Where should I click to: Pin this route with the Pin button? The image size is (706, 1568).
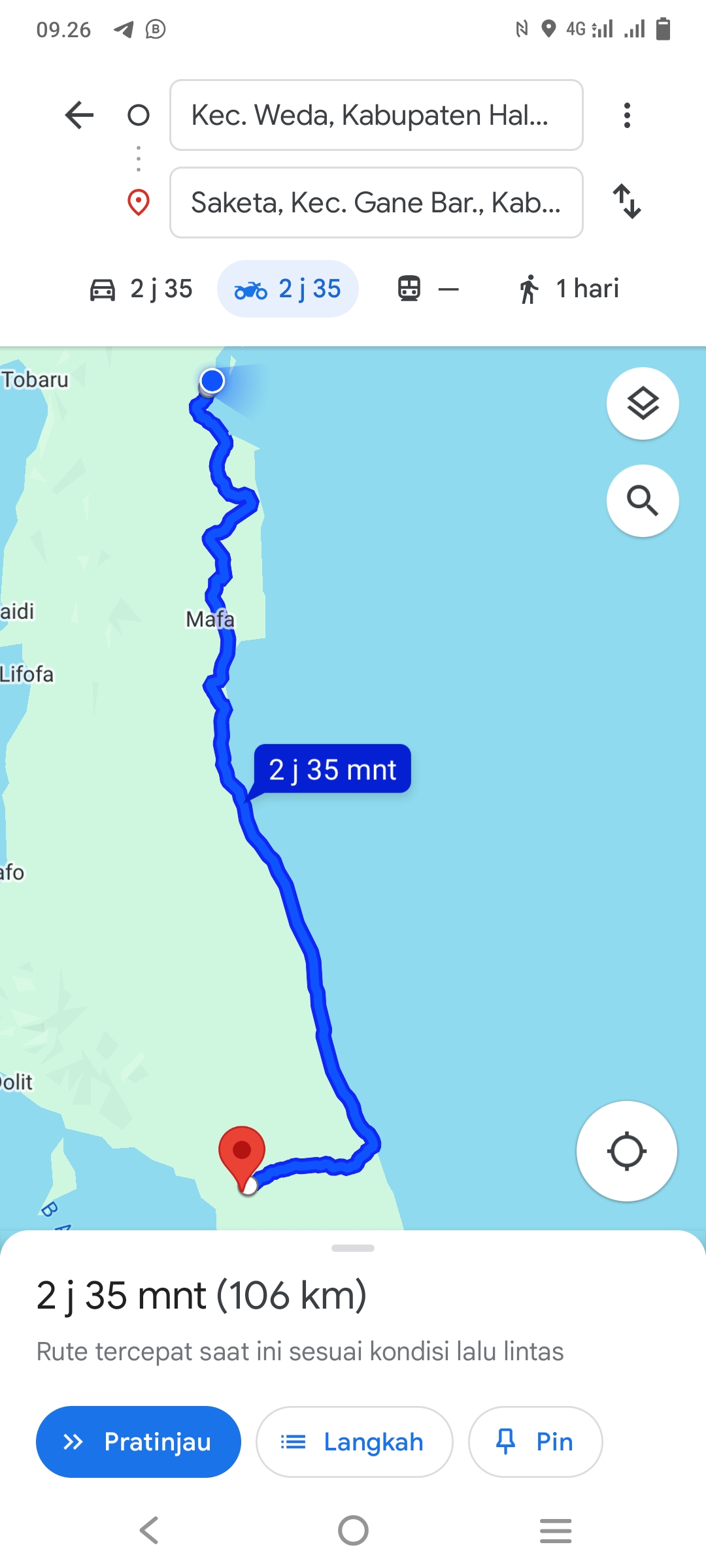[535, 1442]
